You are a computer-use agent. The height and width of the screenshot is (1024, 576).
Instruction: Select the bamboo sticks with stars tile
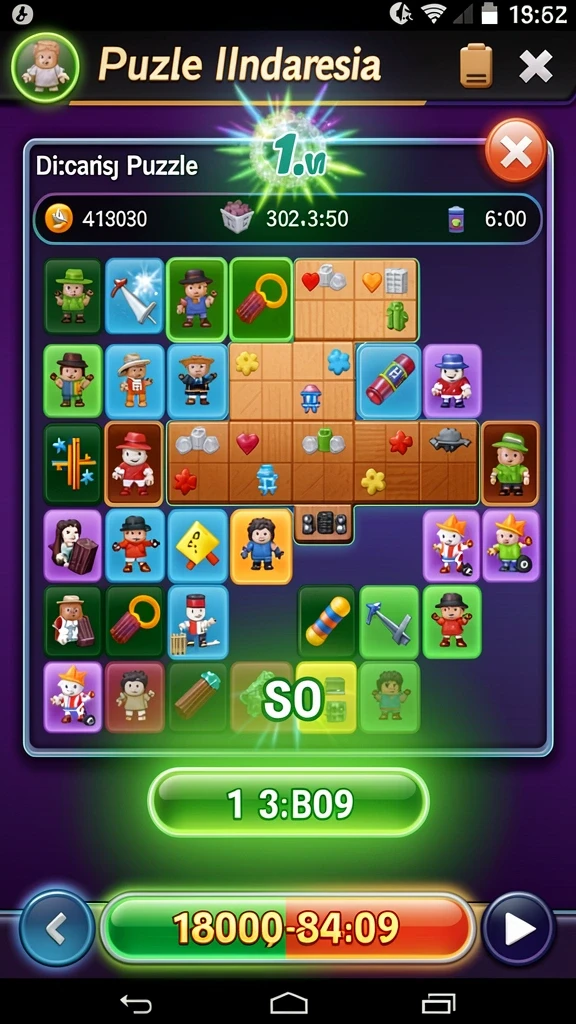[x=72, y=464]
